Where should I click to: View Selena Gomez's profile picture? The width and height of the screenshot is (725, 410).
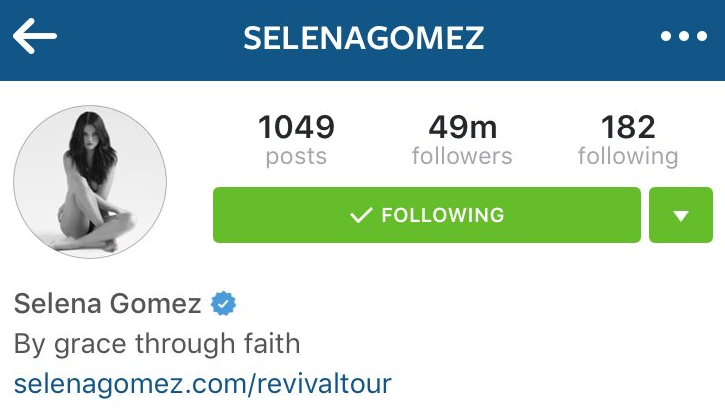(90, 182)
